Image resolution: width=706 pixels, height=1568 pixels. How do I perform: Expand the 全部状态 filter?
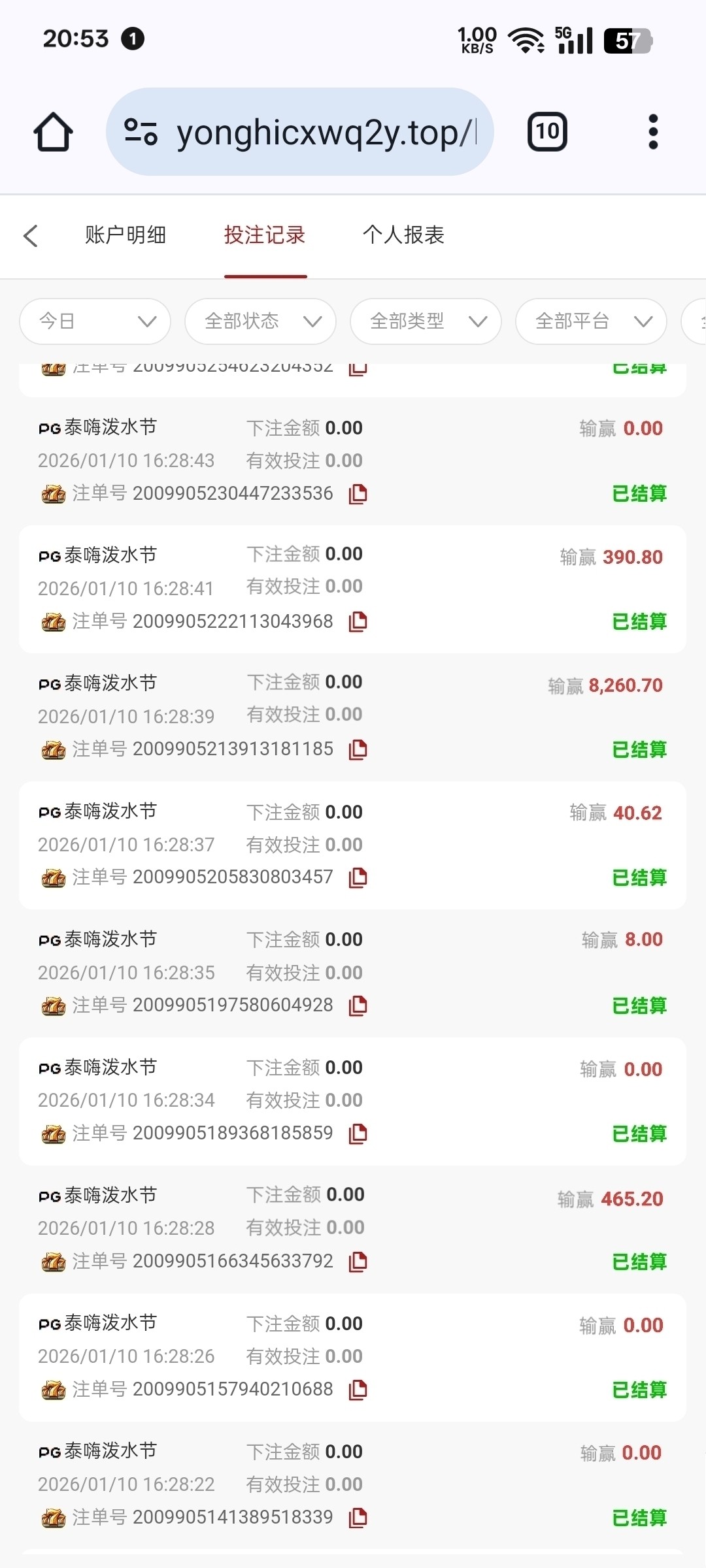pyautogui.click(x=260, y=321)
